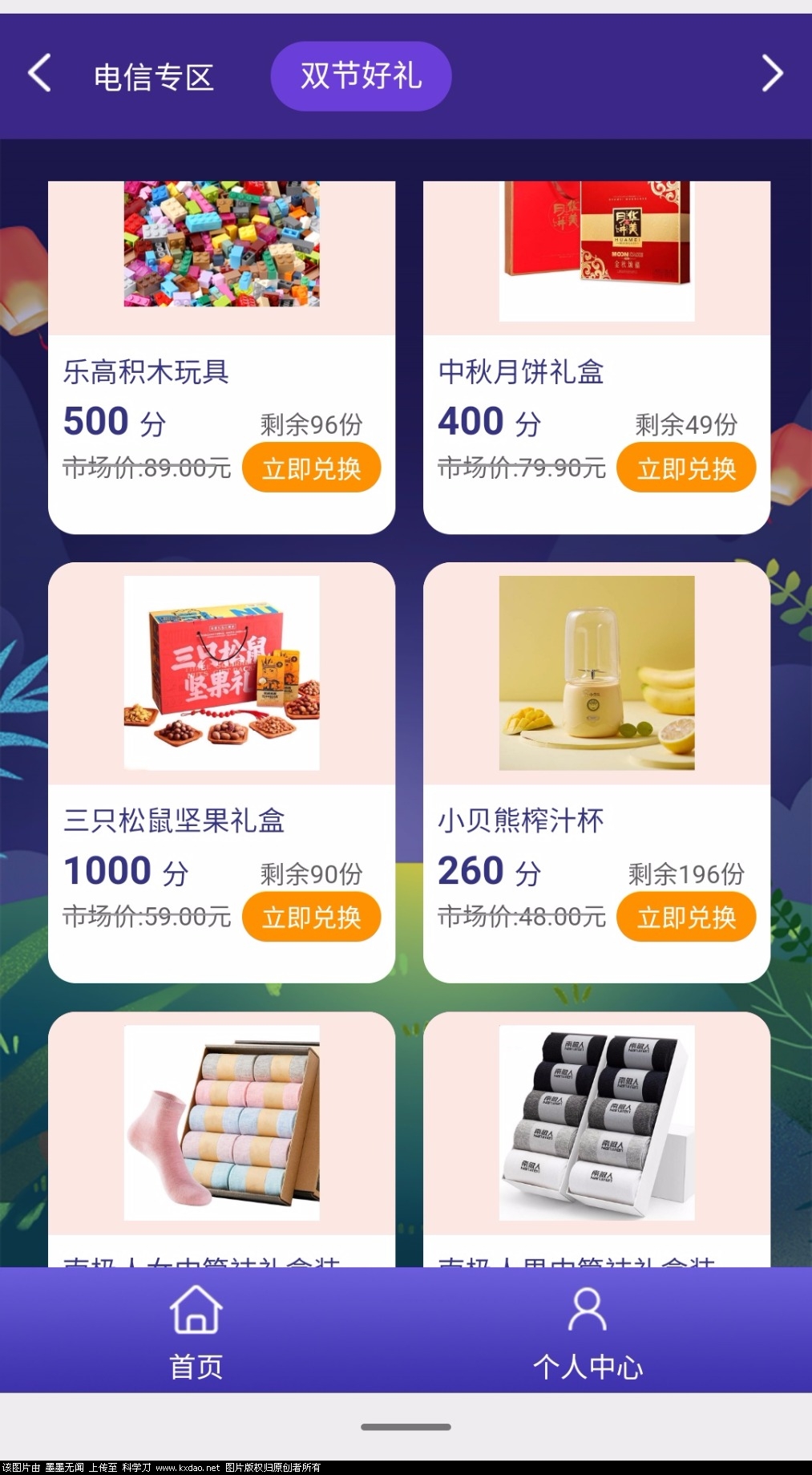Show more categories with the right arrow
Viewport: 812px width, 1475px height.
(771, 74)
